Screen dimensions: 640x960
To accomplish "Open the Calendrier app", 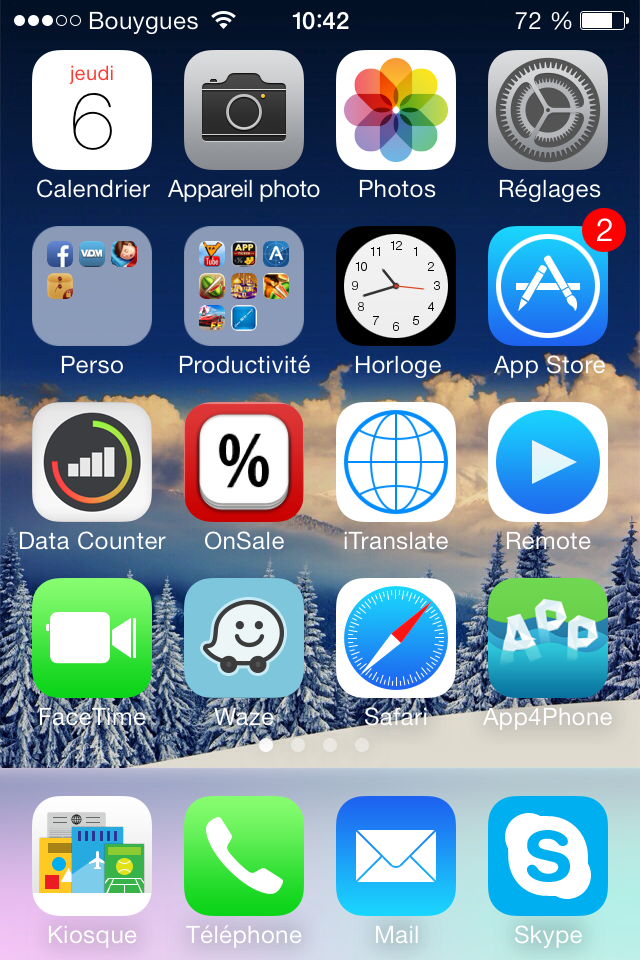I will [92, 110].
